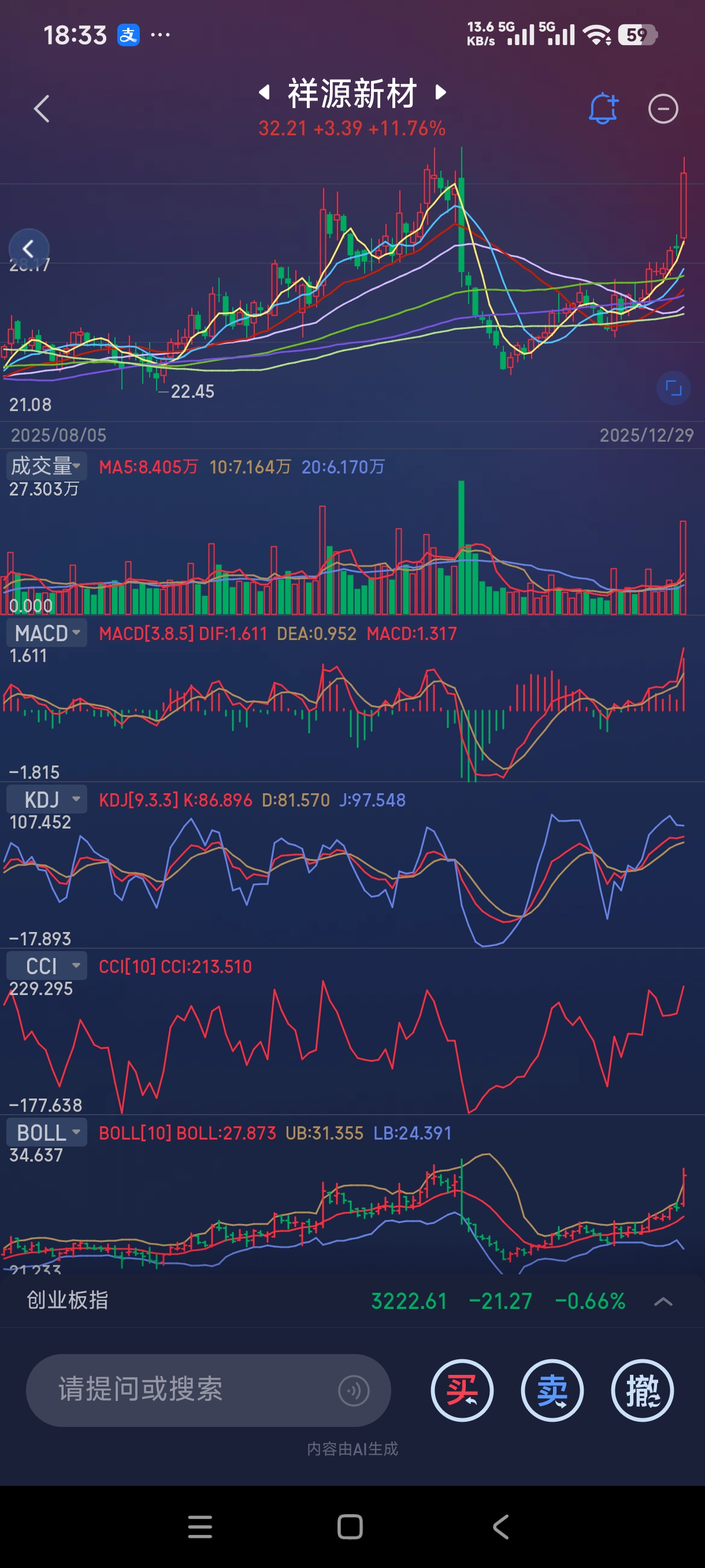This screenshot has width=705, height=1568.
Task: Tap the round left-arrow button over the chart
Action: point(28,249)
